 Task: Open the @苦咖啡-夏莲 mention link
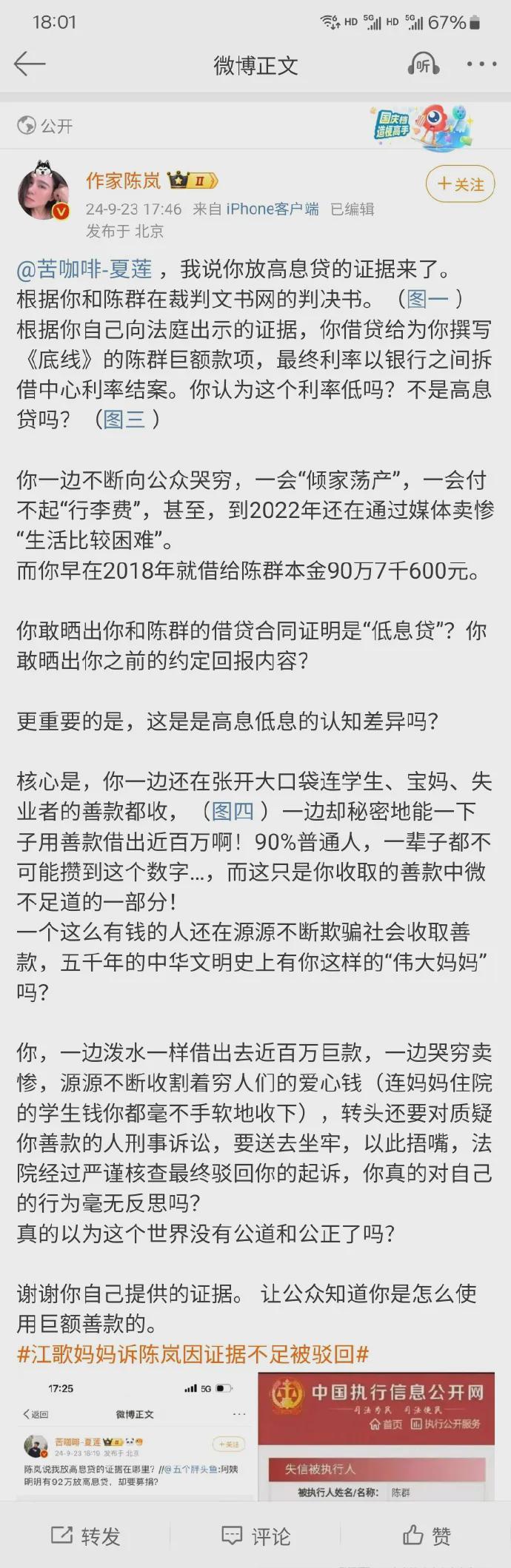tap(84, 269)
